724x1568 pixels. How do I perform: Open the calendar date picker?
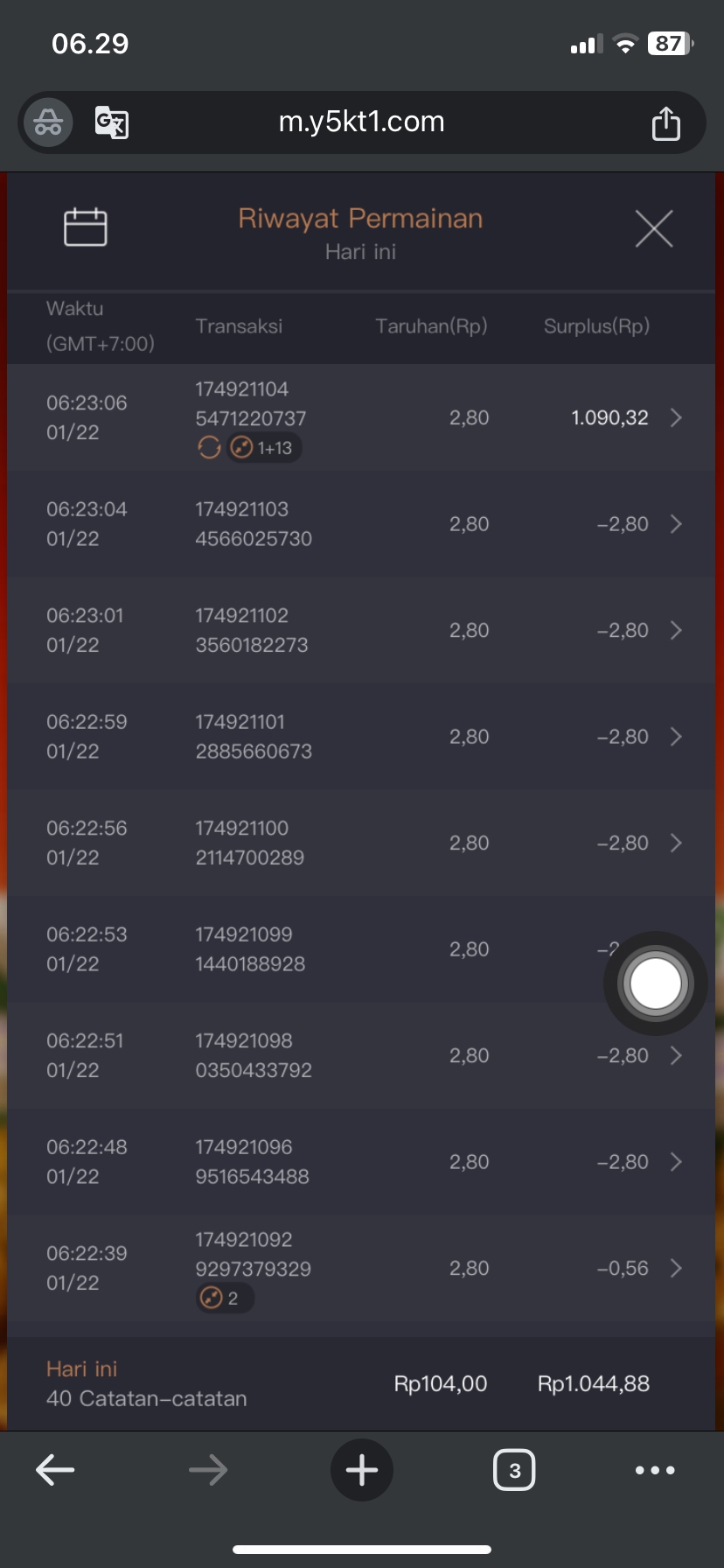pos(86,227)
